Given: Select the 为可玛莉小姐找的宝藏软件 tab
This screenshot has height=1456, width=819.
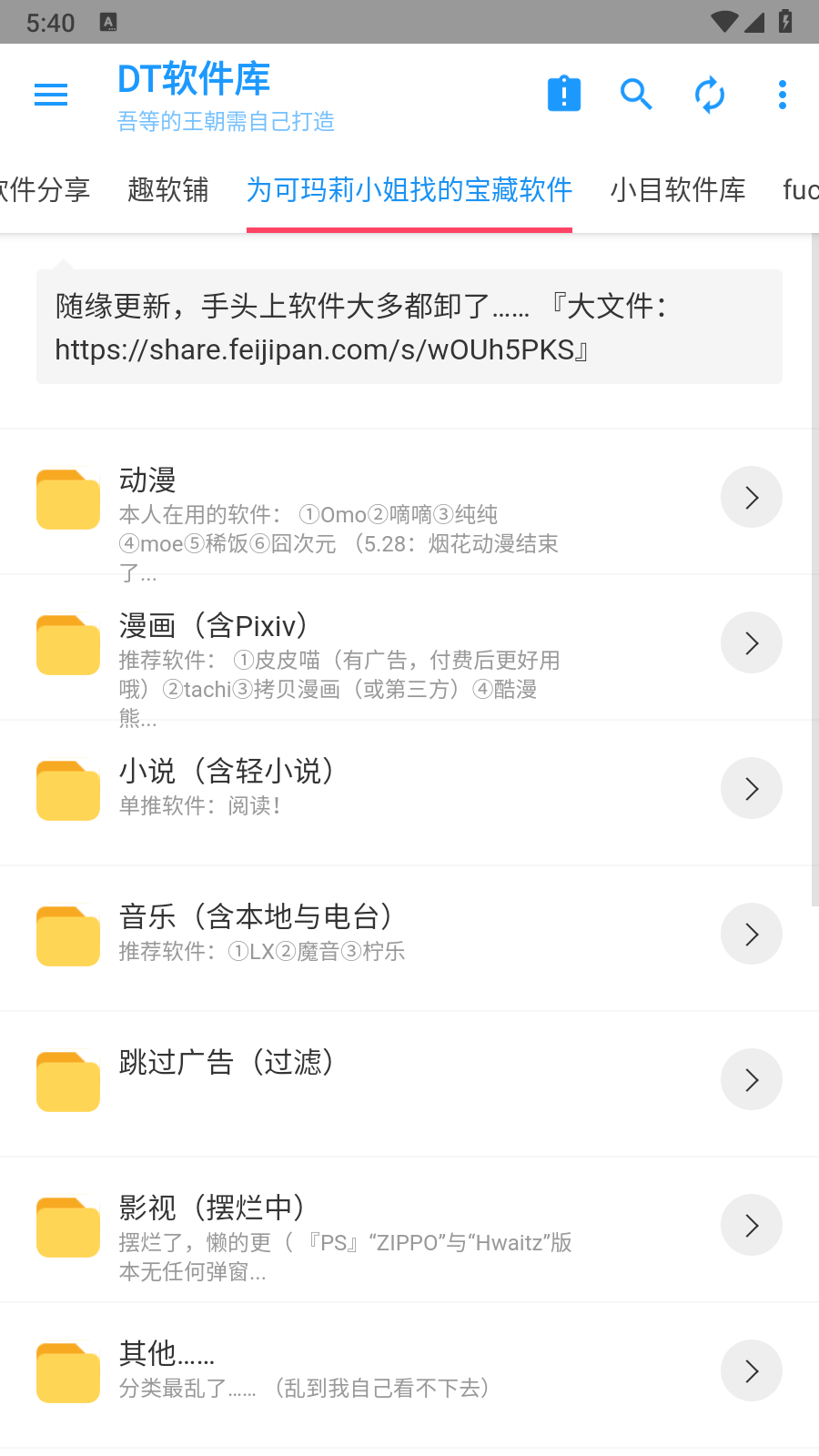Looking at the screenshot, I should (x=409, y=189).
